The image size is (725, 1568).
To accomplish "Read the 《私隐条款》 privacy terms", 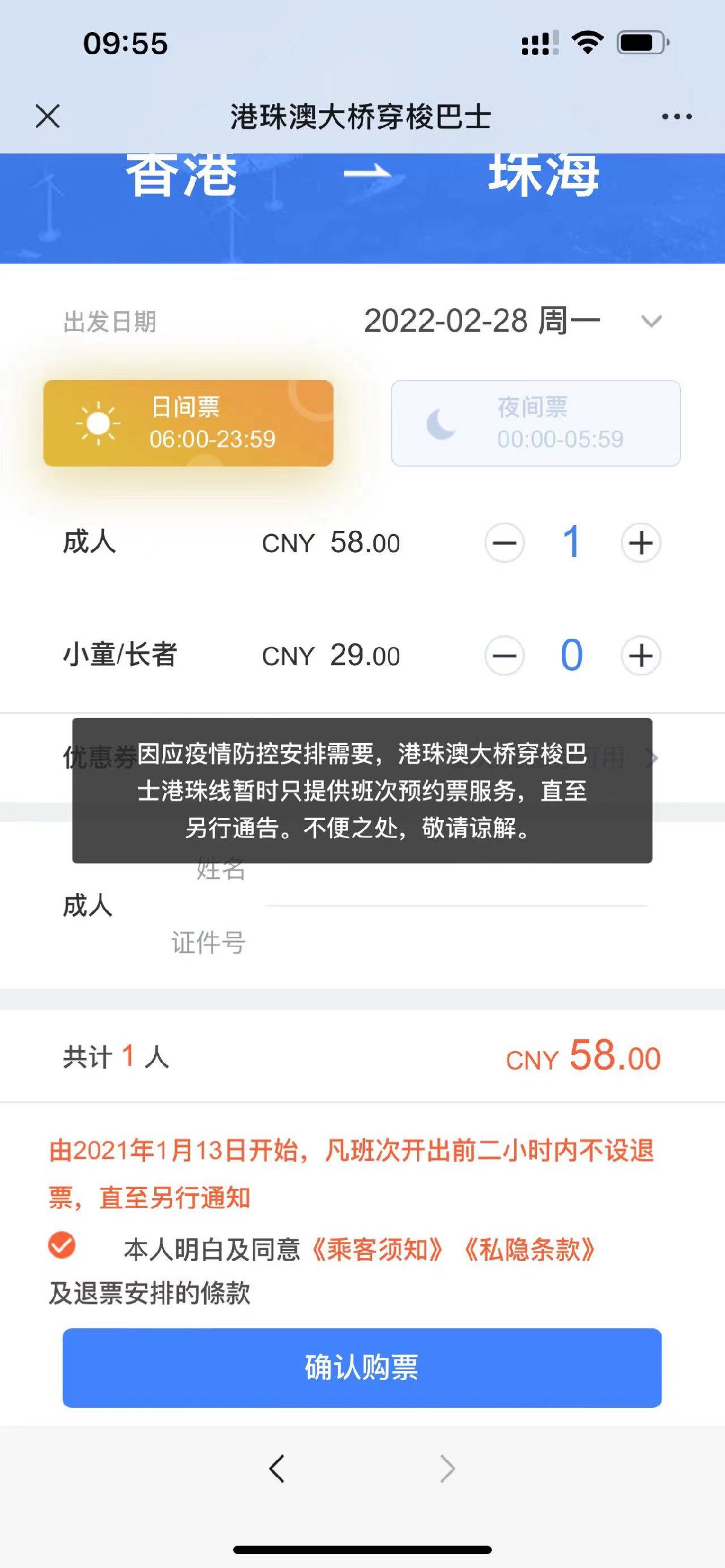I will tap(529, 1250).
